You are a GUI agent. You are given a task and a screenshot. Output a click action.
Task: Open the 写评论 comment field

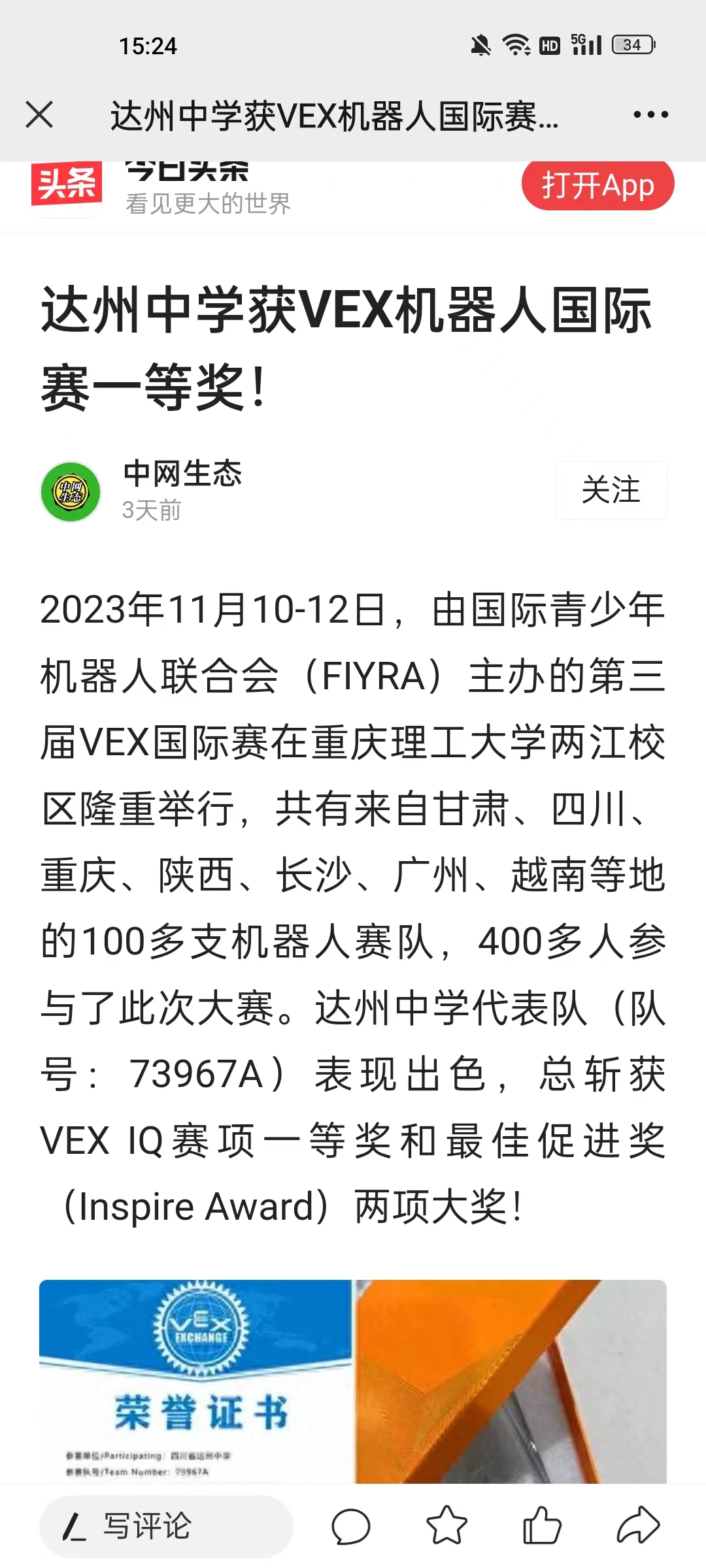click(x=166, y=1526)
